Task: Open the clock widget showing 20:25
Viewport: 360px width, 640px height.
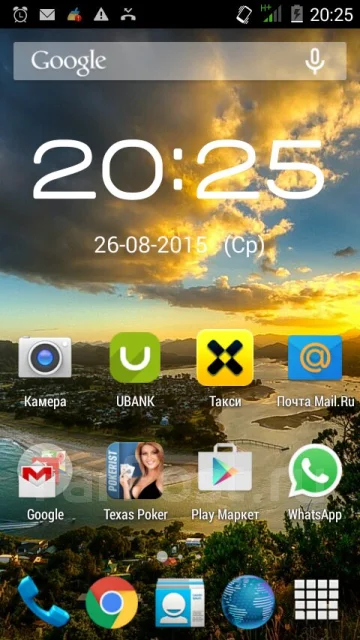Action: [179, 170]
